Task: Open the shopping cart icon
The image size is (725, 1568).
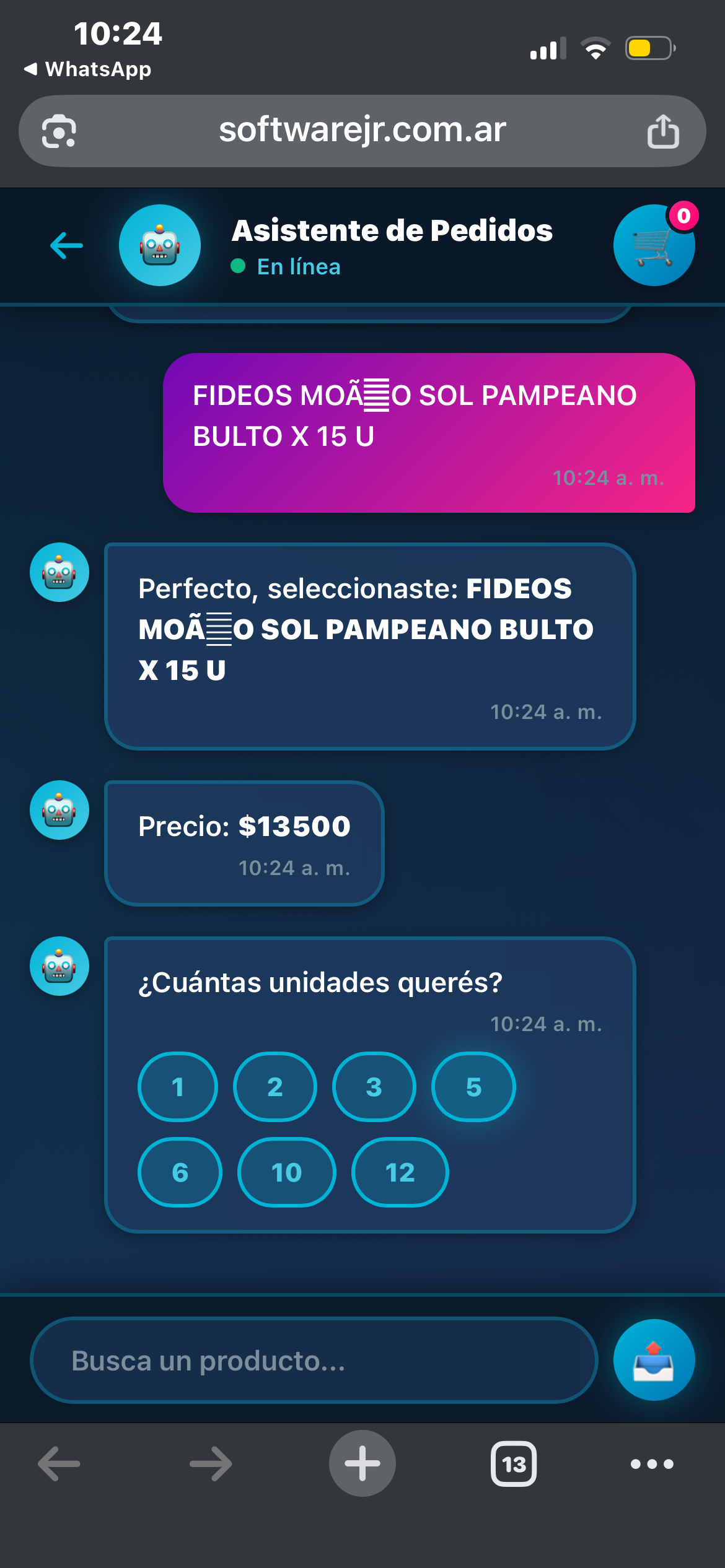Action: 654,245
